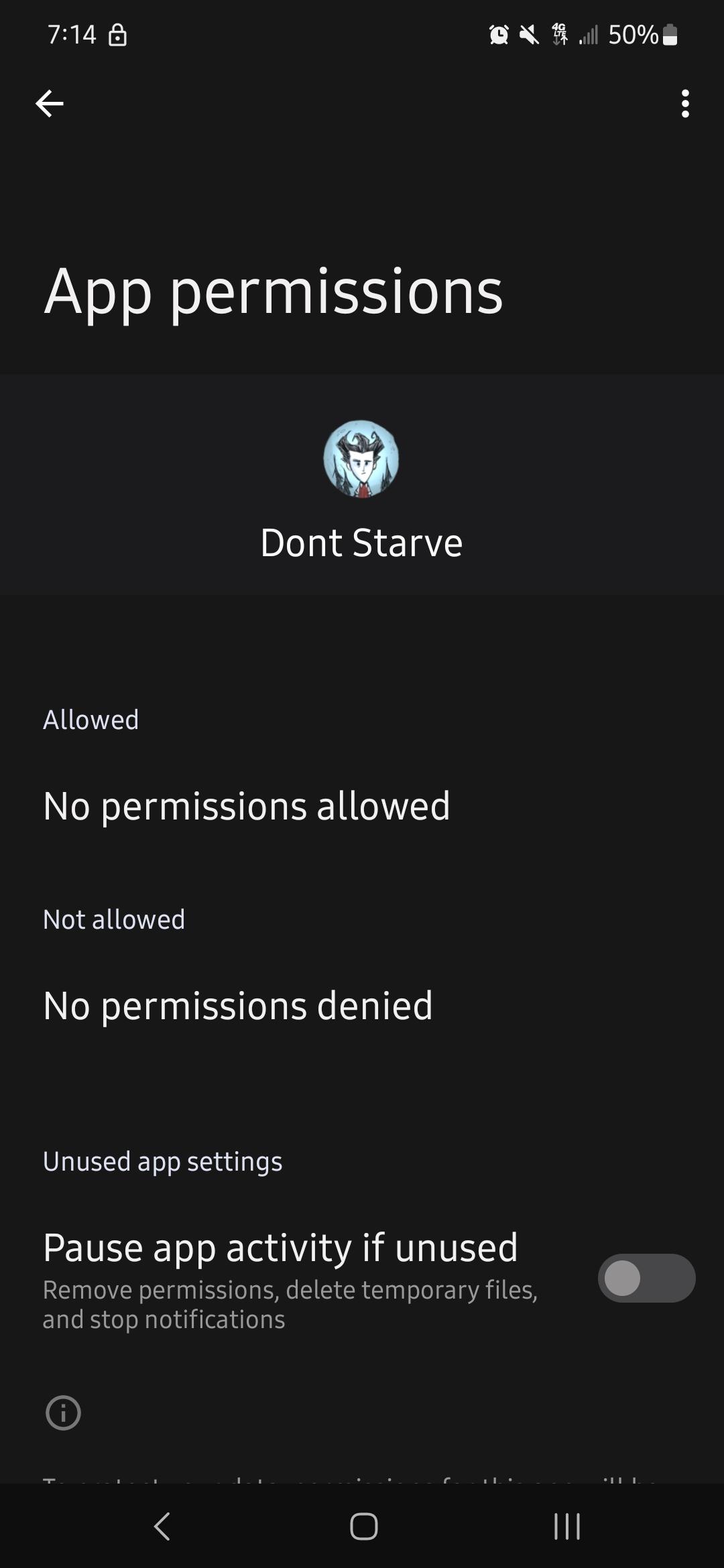Go back from App permissions

50,104
